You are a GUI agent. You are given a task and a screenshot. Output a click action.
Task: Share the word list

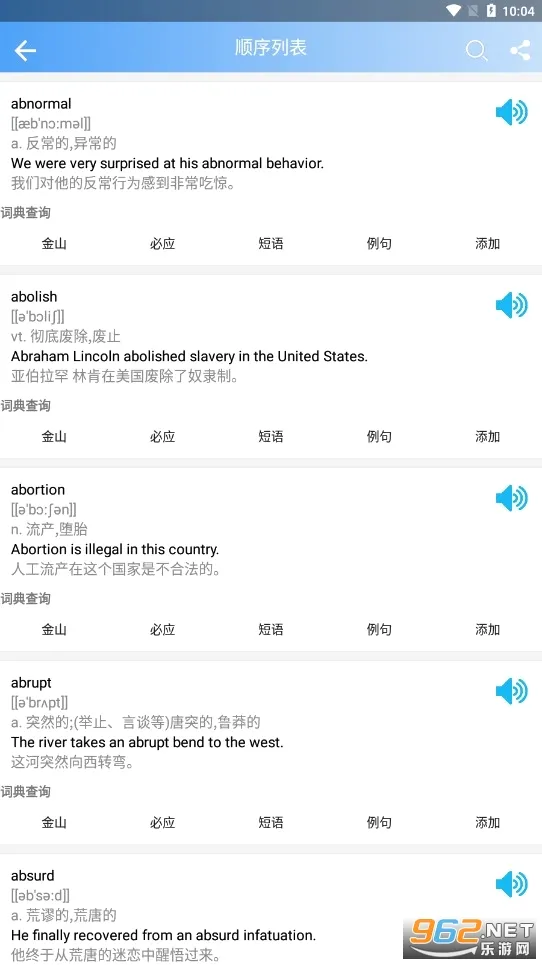520,50
